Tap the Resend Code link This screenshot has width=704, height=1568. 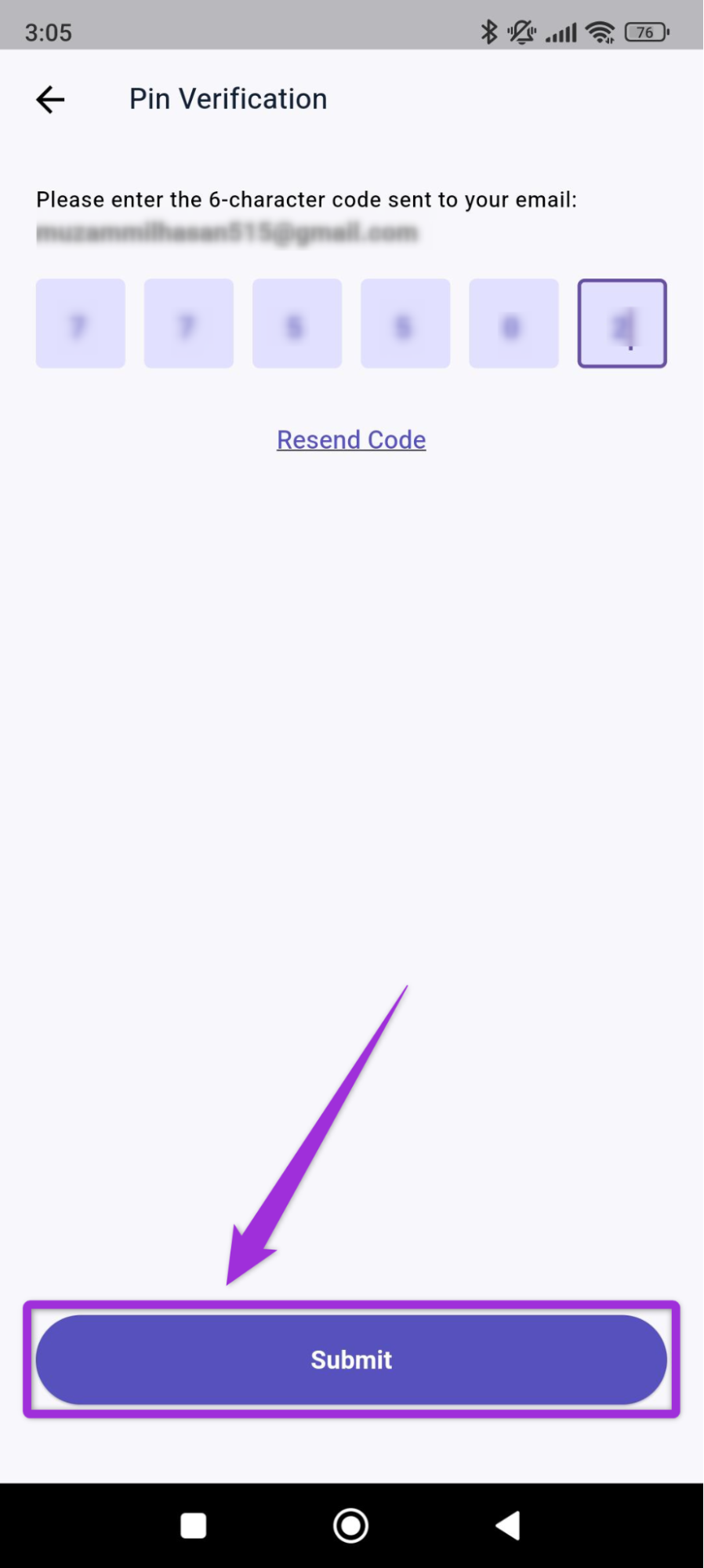coord(351,440)
